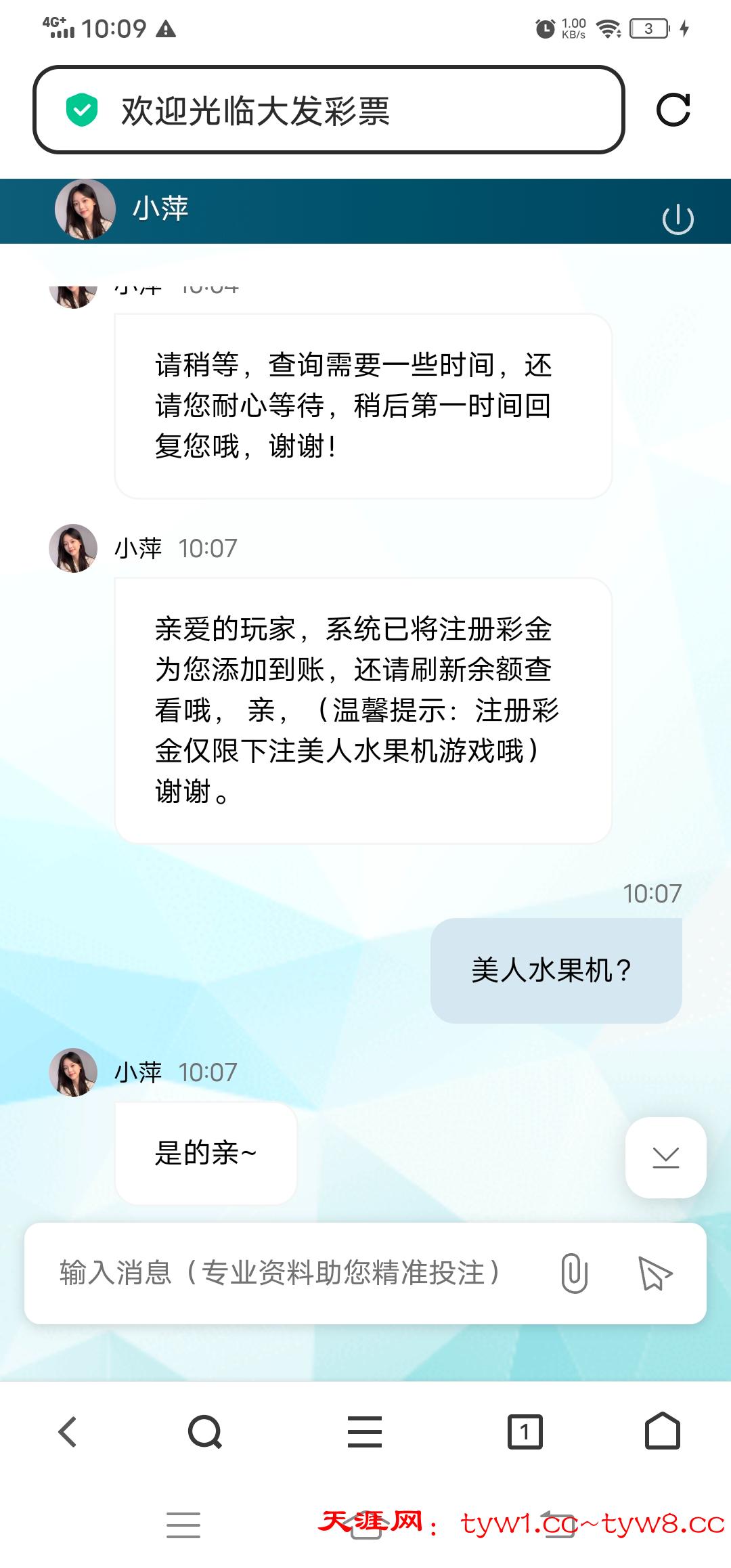The image size is (731, 1568).
Task: Open 小萍's avatar in the chat header
Action: [85, 209]
